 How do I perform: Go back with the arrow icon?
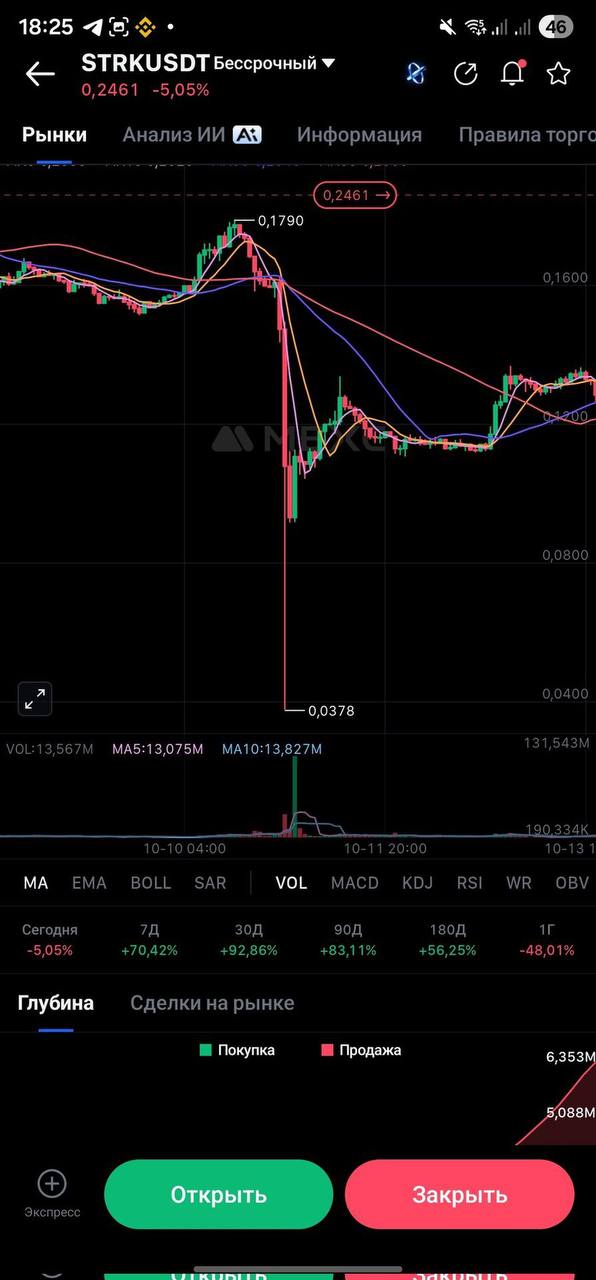click(40, 74)
